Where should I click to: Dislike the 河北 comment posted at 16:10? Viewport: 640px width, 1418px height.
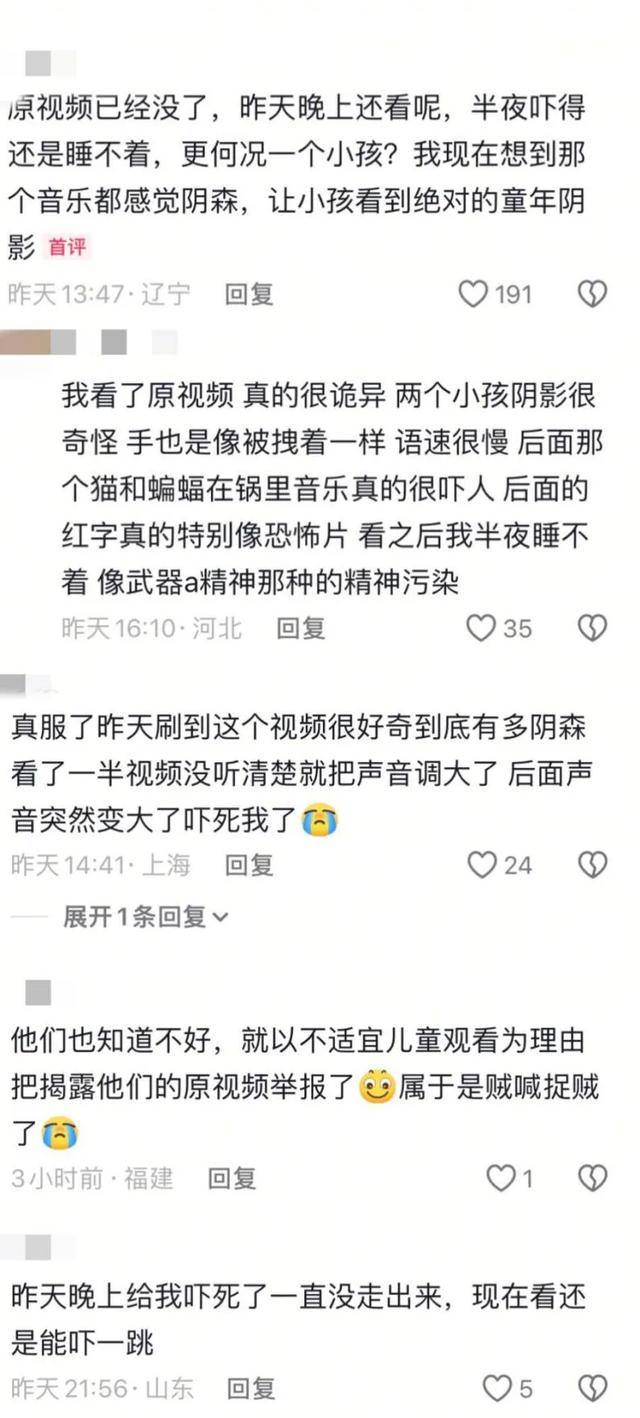(x=593, y=628)
